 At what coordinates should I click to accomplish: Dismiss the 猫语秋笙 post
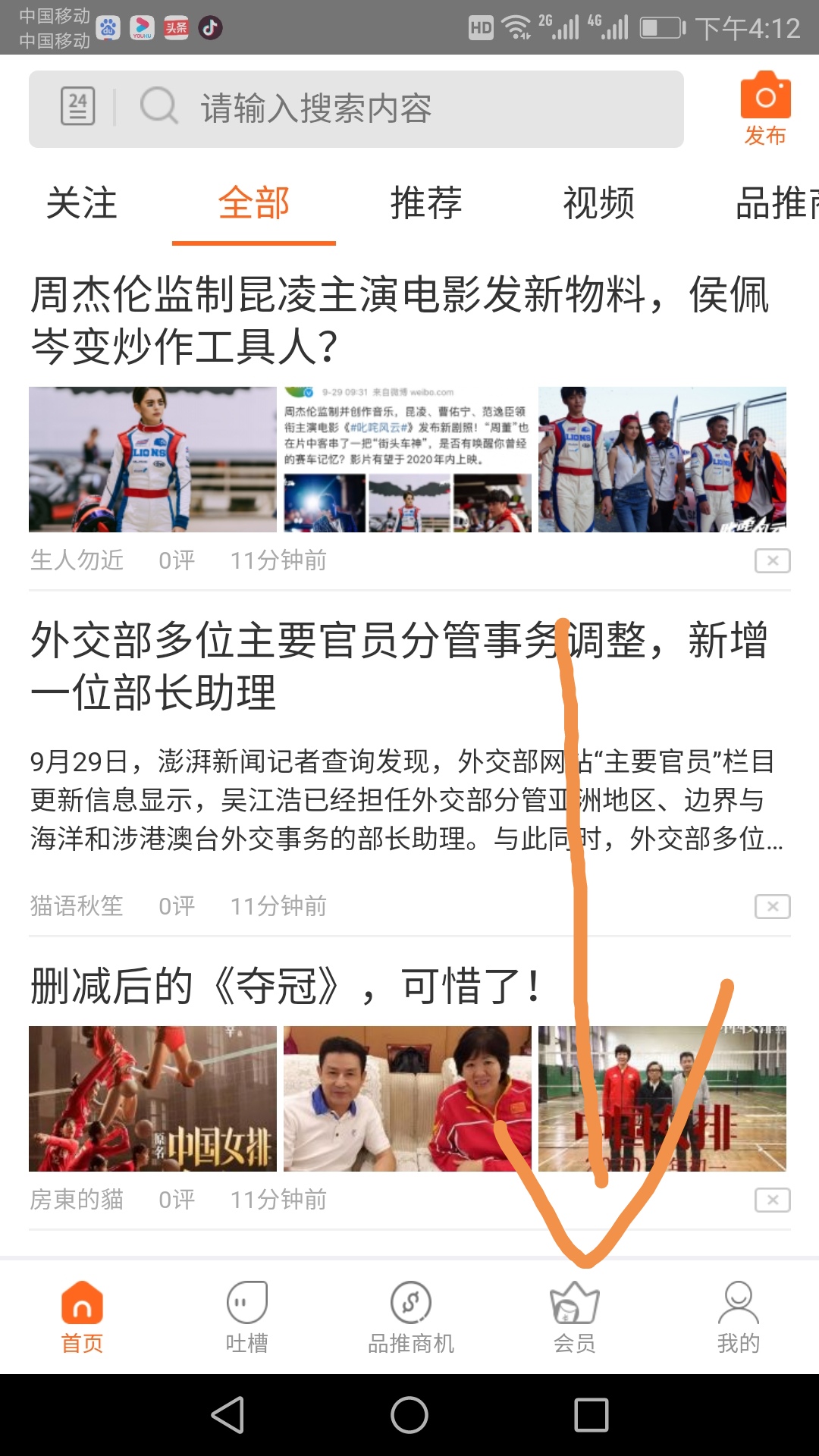[772, 906]
